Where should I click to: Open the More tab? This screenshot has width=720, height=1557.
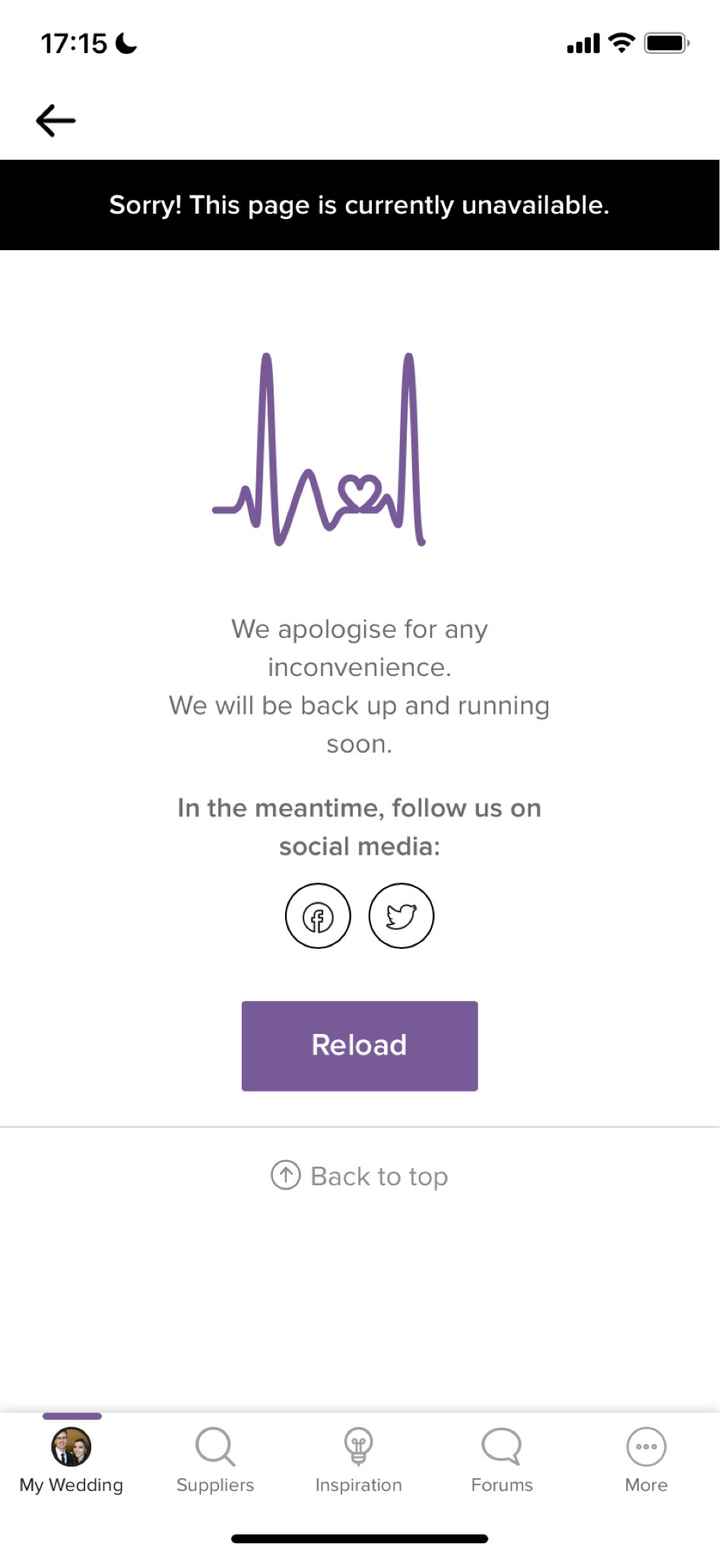(x=646, y=1460)
